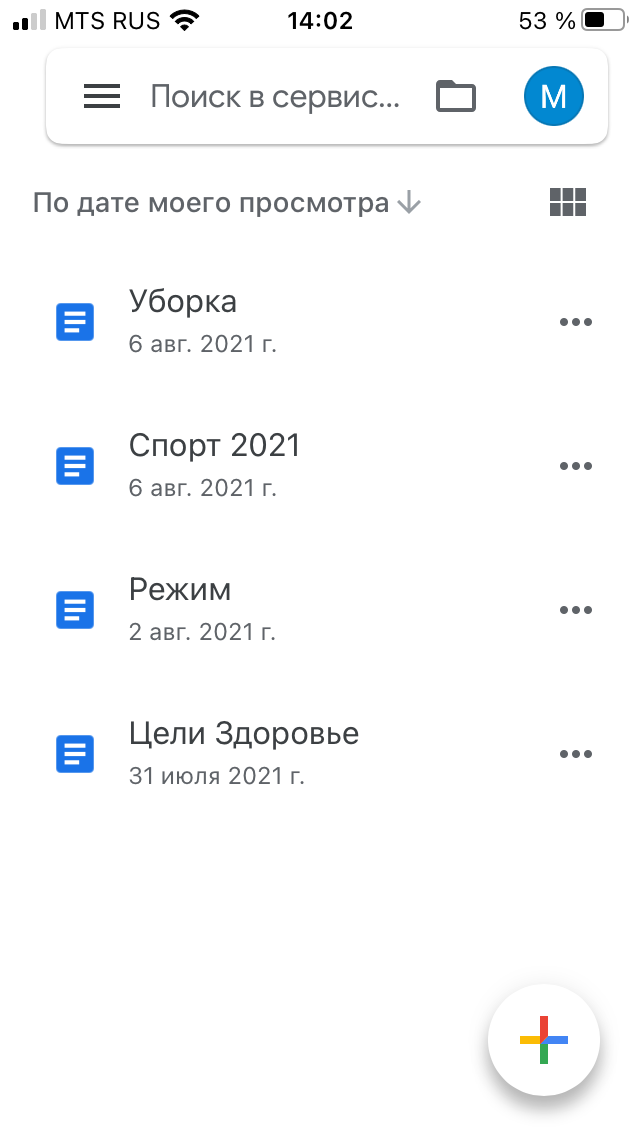Screen dimensions: 640x1136
Task: Open the folder file picker icon
Action: click(456, 96)
